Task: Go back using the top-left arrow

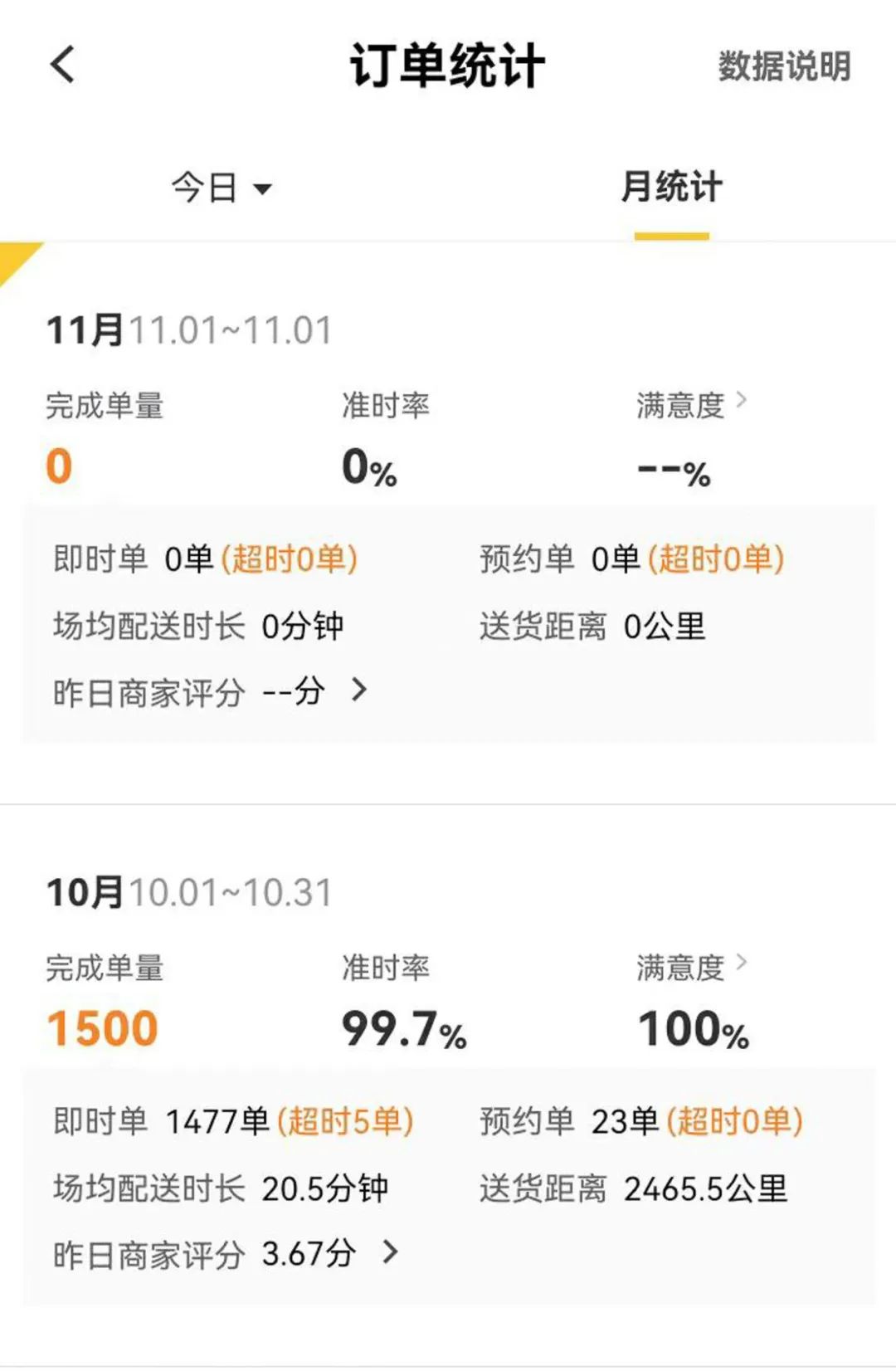Action: (63, 65)
